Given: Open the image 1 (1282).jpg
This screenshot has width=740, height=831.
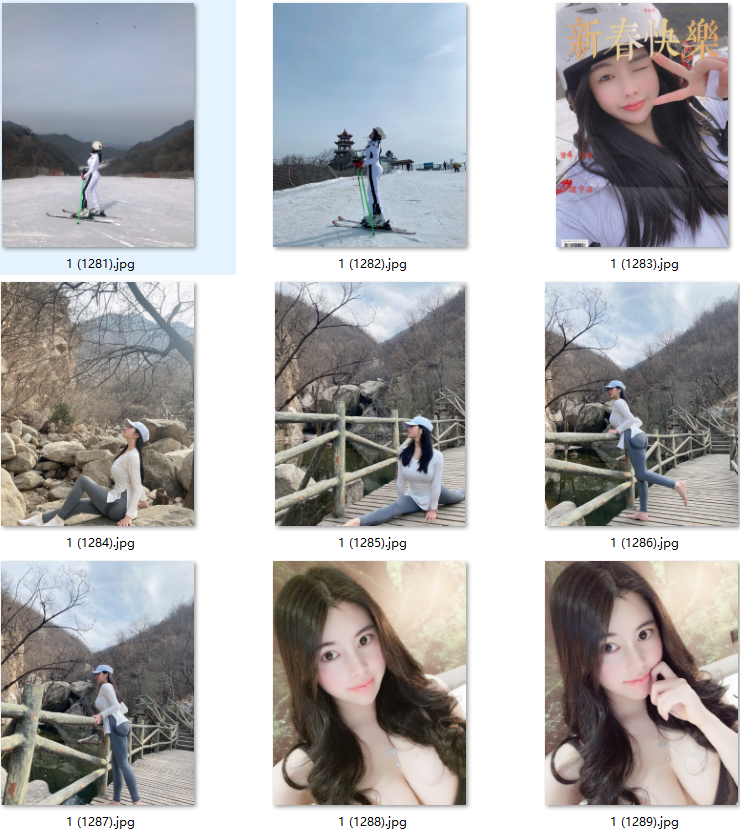Looking at the screenshot, I should pos(370,125).
